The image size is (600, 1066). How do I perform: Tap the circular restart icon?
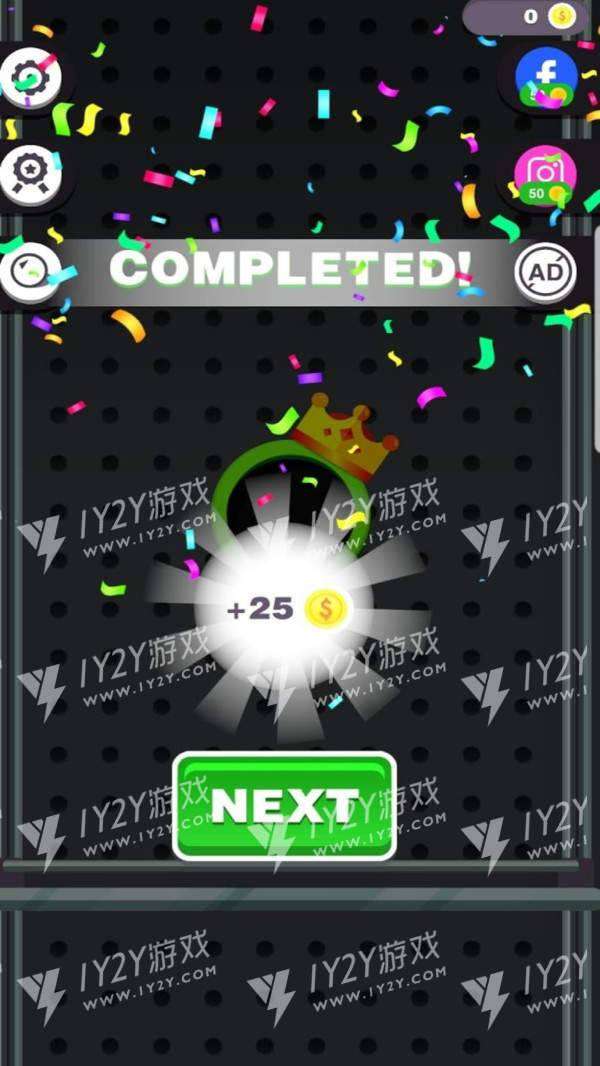click(x=31, y=272)
